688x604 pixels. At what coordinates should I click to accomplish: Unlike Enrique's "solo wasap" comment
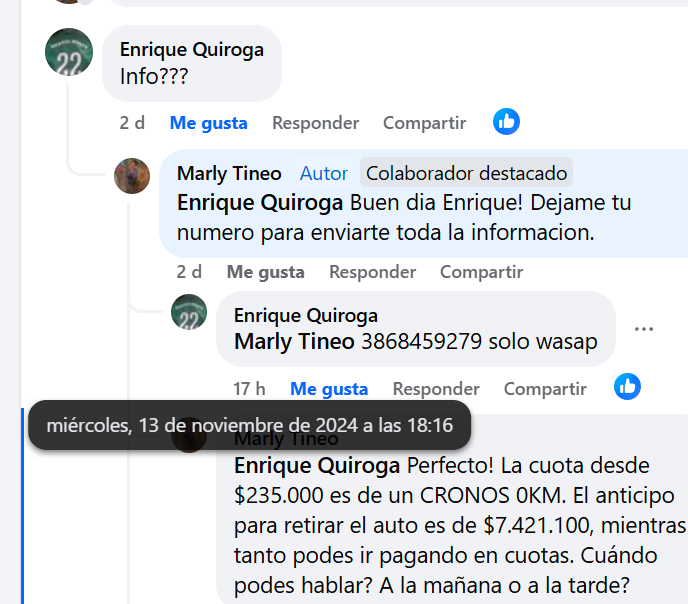(x=329, y=389)
